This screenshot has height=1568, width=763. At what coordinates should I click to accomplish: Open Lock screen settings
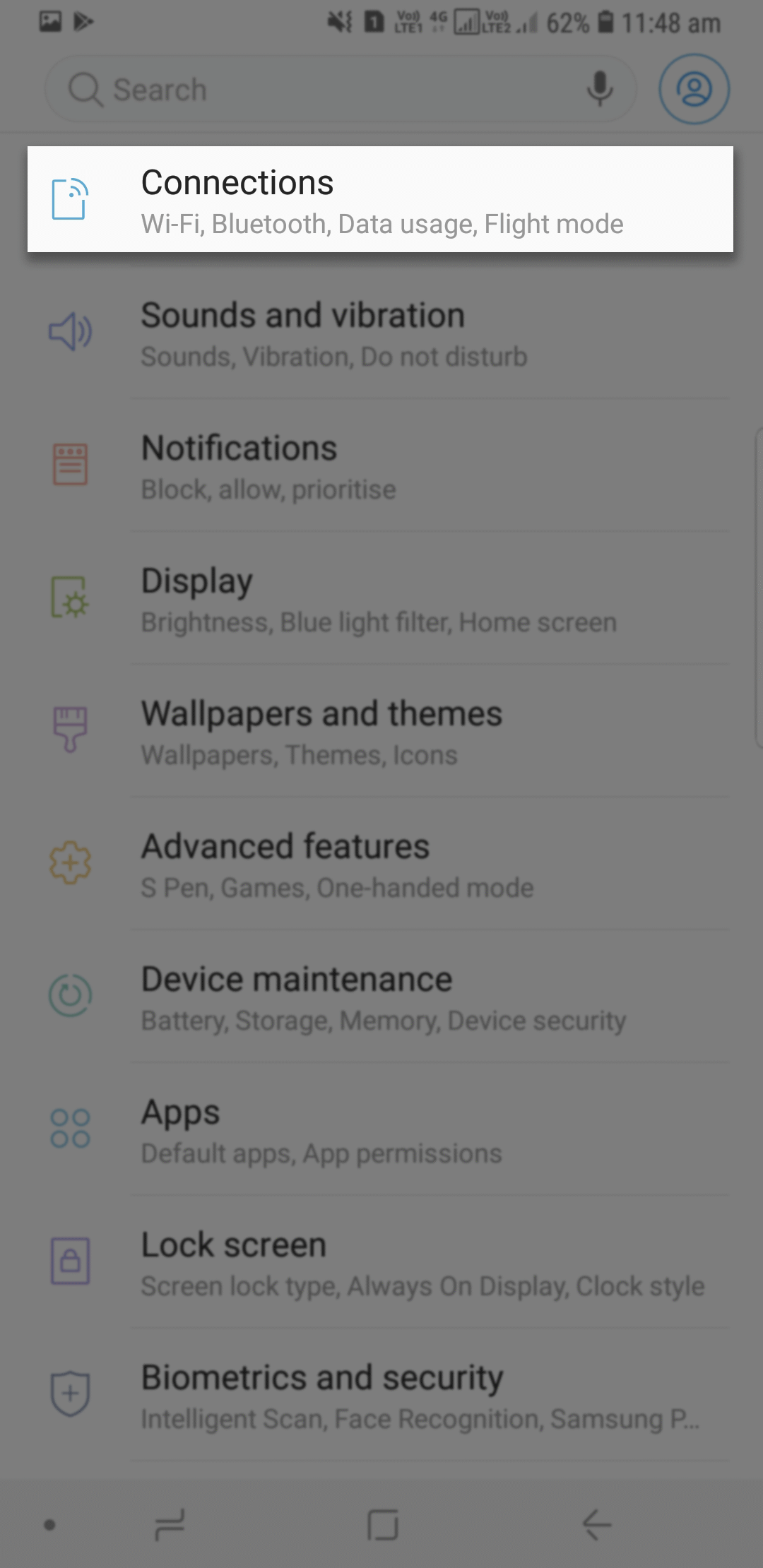click(381, 1262)
